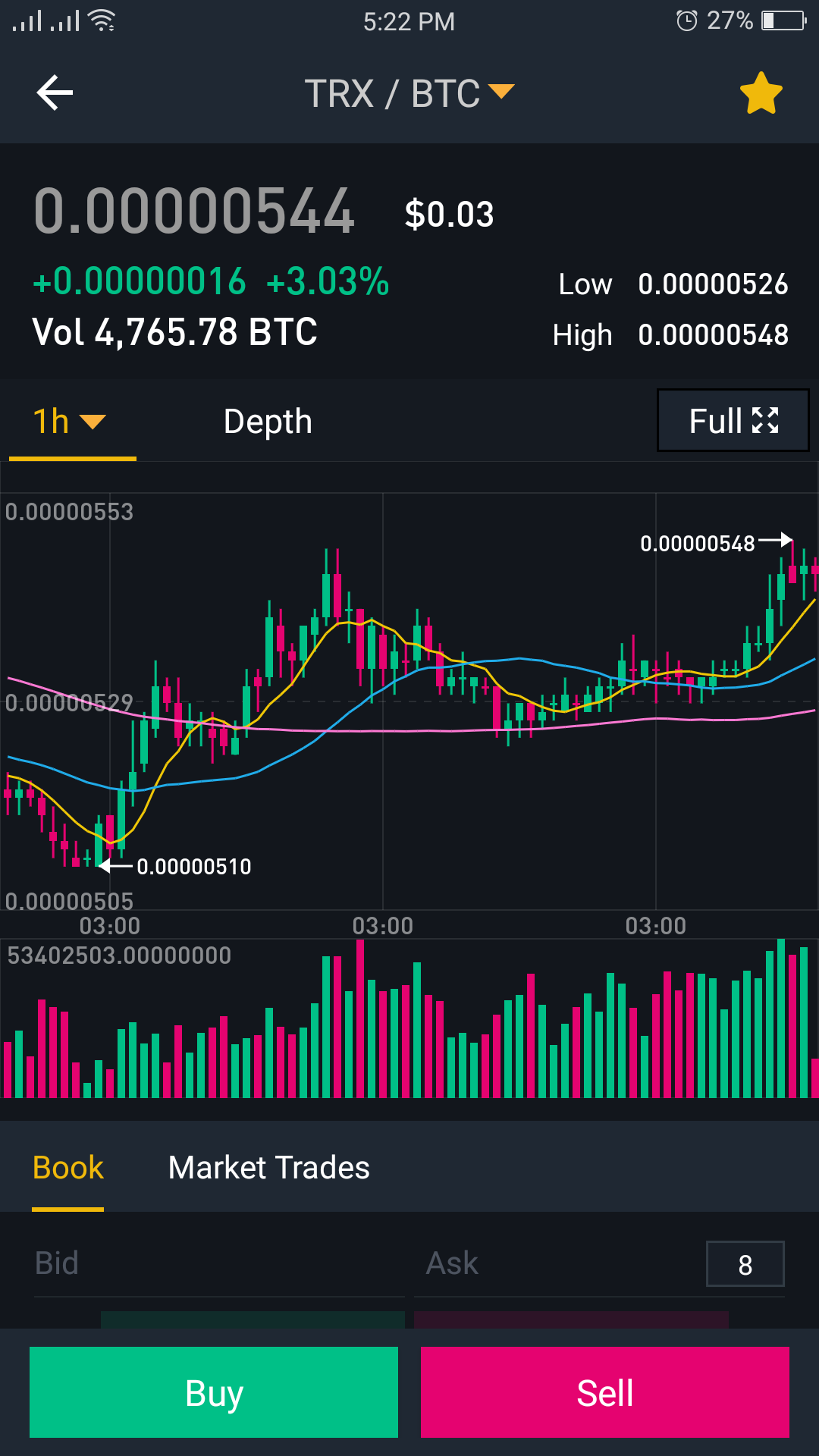Image resolution: width=819 pixels, height=1456 pixels.
Task: Open the chart in Full screen
Action: [733, 421]
